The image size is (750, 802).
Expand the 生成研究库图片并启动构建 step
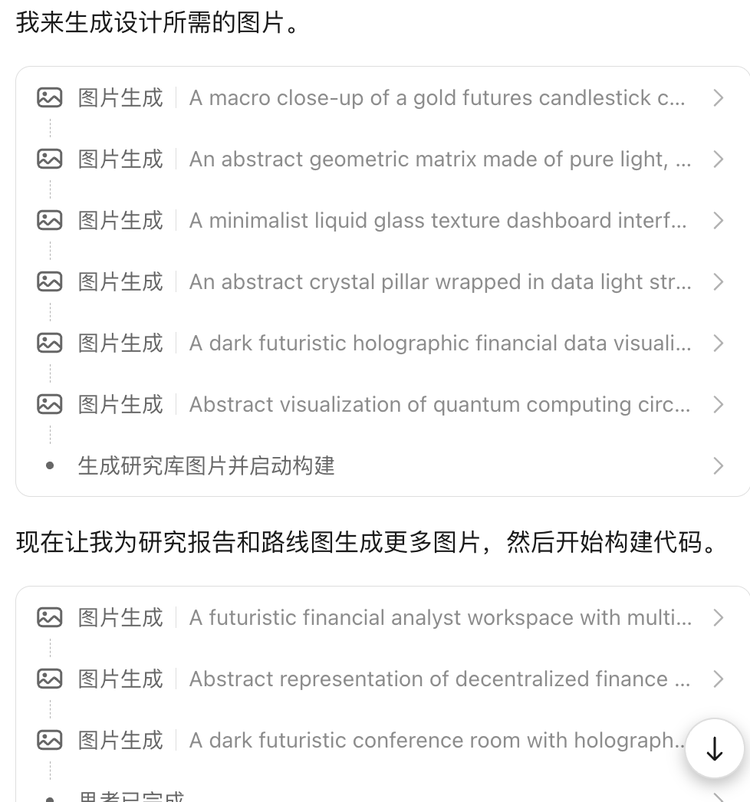[717, 466]
